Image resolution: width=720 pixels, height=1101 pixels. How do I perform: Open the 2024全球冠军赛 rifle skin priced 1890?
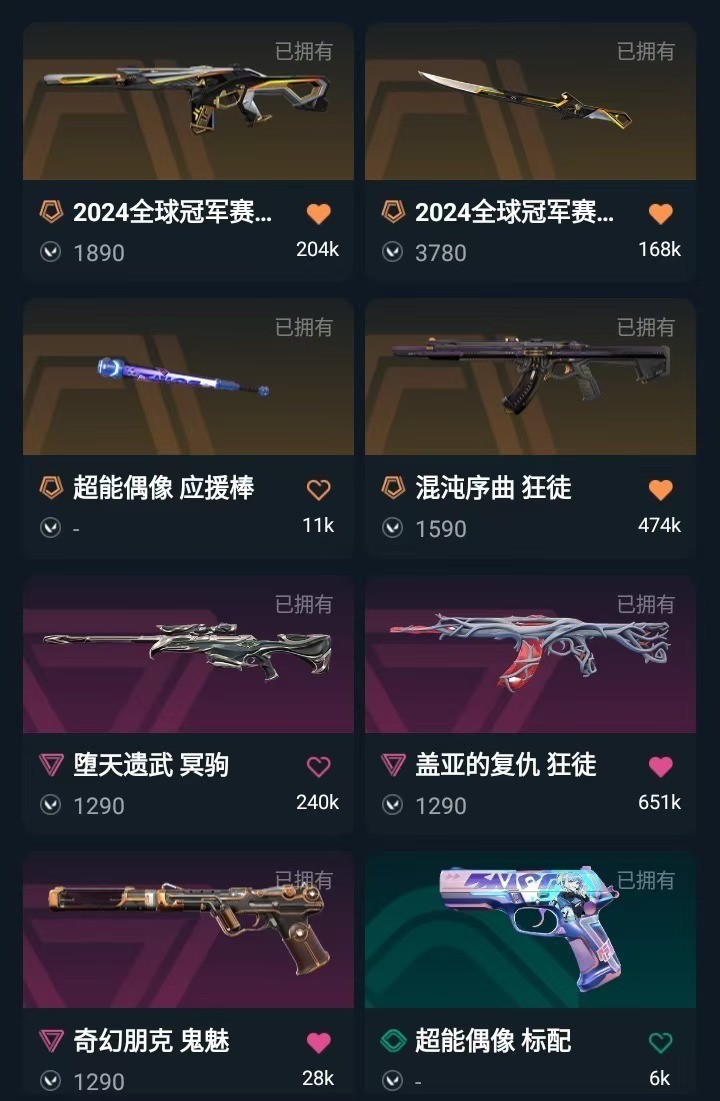188,100
